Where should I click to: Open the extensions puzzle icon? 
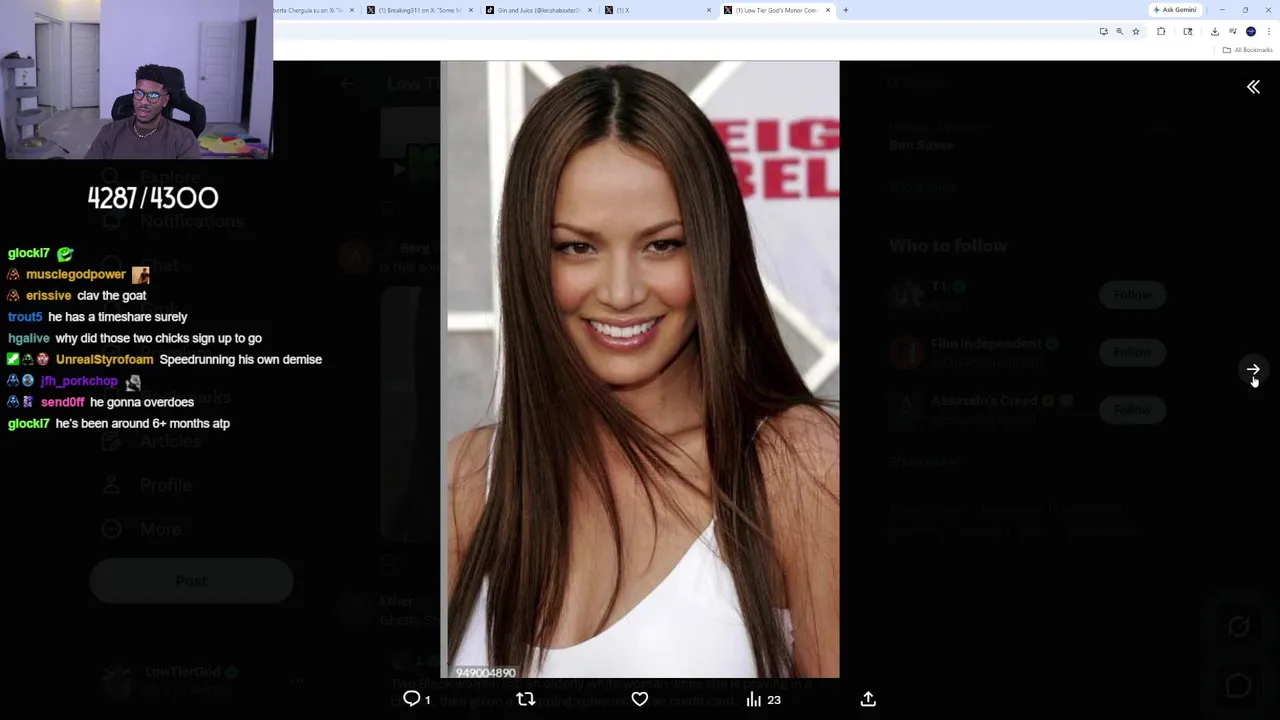point(1161,32)
